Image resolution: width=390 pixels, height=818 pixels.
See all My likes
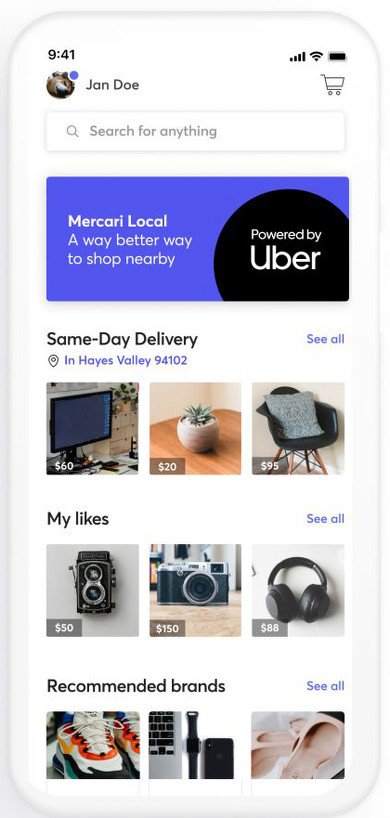pos(325,519)
